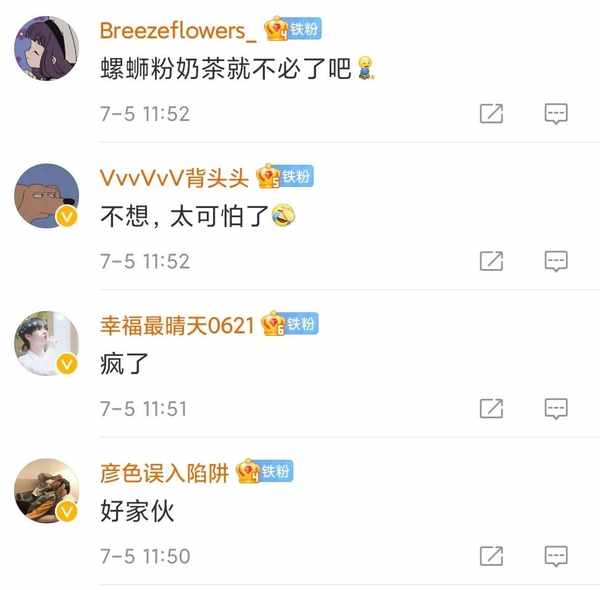
Task: Open Breezeflowers_ profile avatar
Action: point(46,49)
